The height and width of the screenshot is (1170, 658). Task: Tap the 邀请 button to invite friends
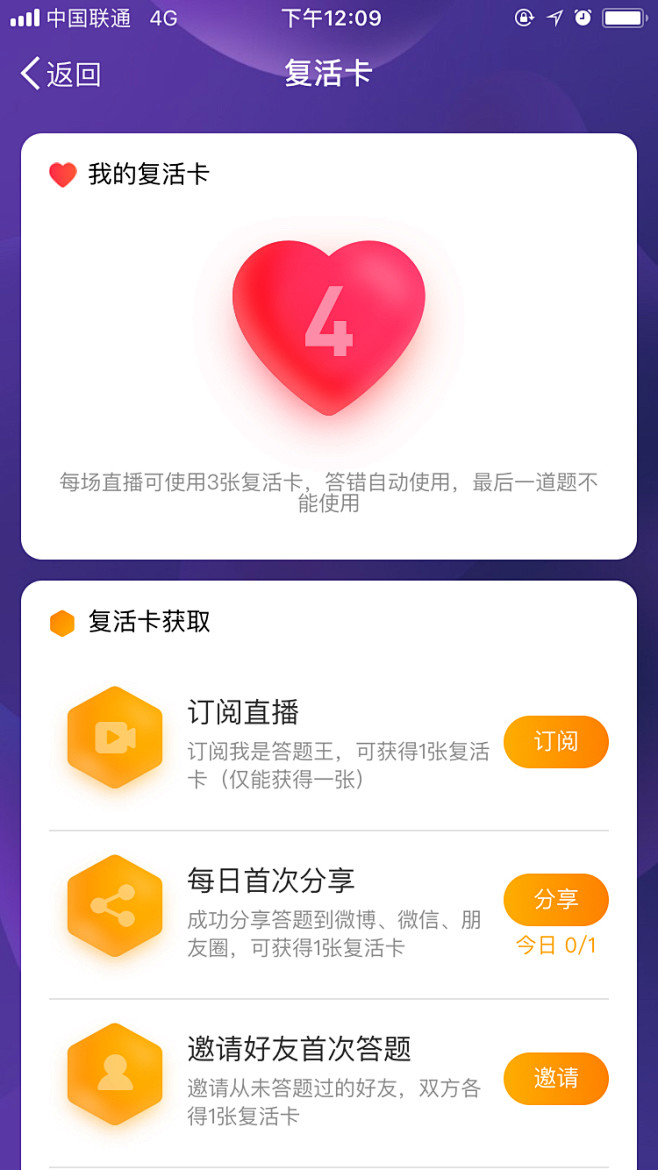coord(556,1078)
